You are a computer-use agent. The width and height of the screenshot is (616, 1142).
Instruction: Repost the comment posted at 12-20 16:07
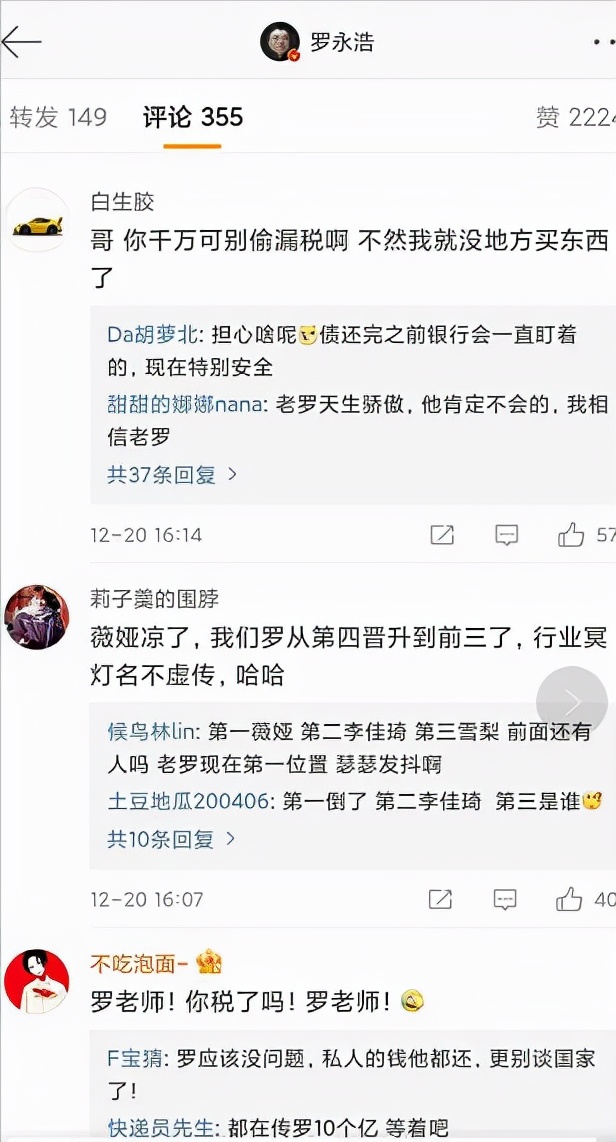tap(441, 899)
